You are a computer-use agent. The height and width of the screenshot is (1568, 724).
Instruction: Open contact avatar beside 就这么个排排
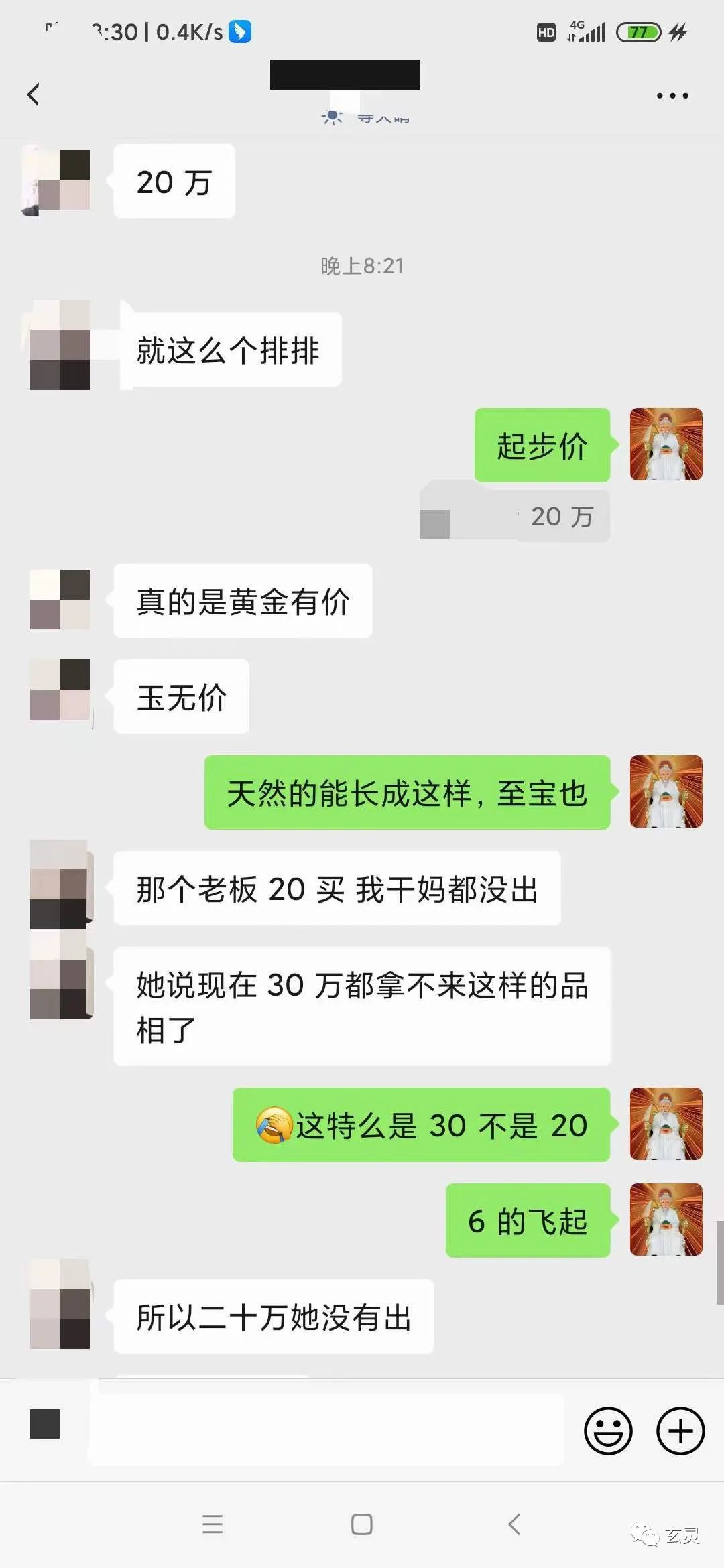[60, 345]
